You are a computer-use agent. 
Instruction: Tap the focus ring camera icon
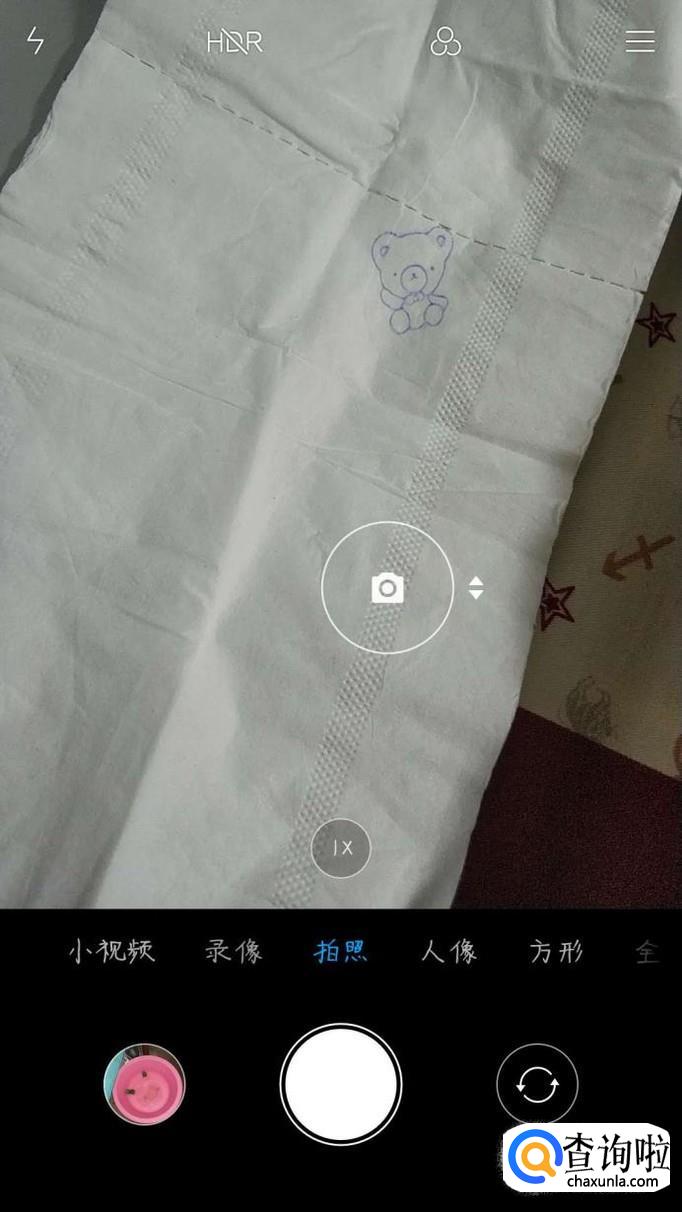[x=387, y=588]
